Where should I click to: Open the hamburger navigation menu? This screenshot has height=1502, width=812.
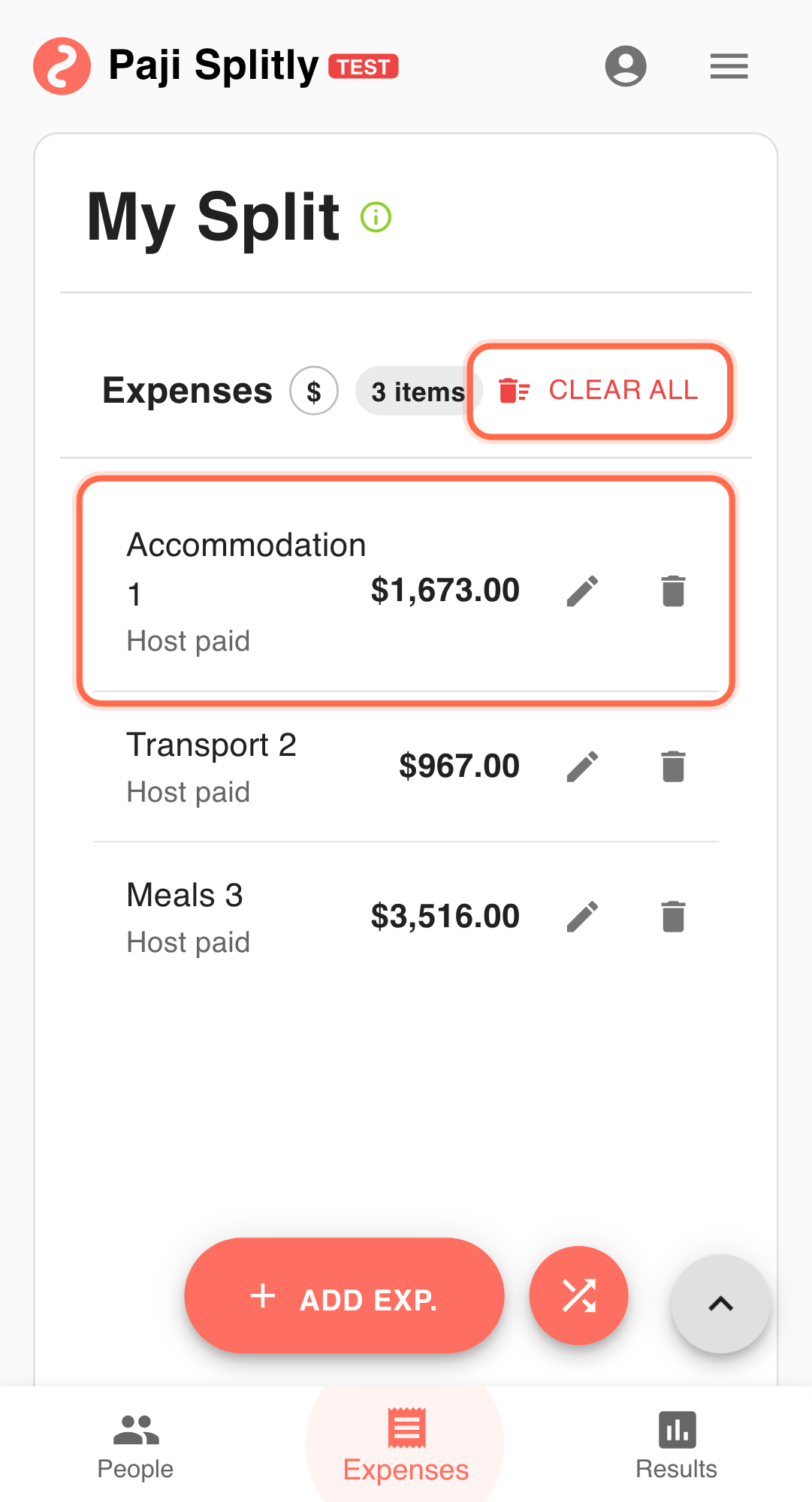(727, 66)
